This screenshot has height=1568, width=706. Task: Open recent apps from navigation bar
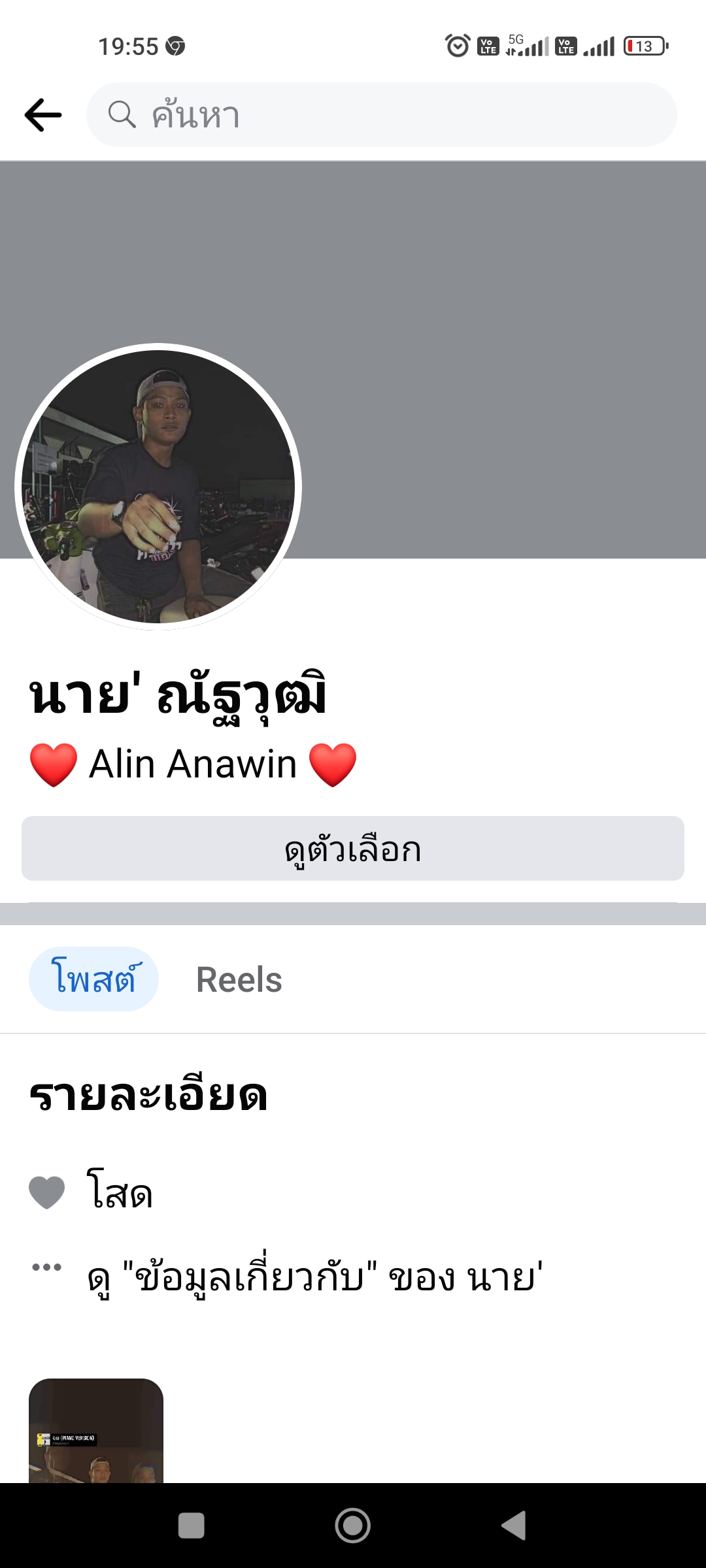click(x=192, y=1526)
